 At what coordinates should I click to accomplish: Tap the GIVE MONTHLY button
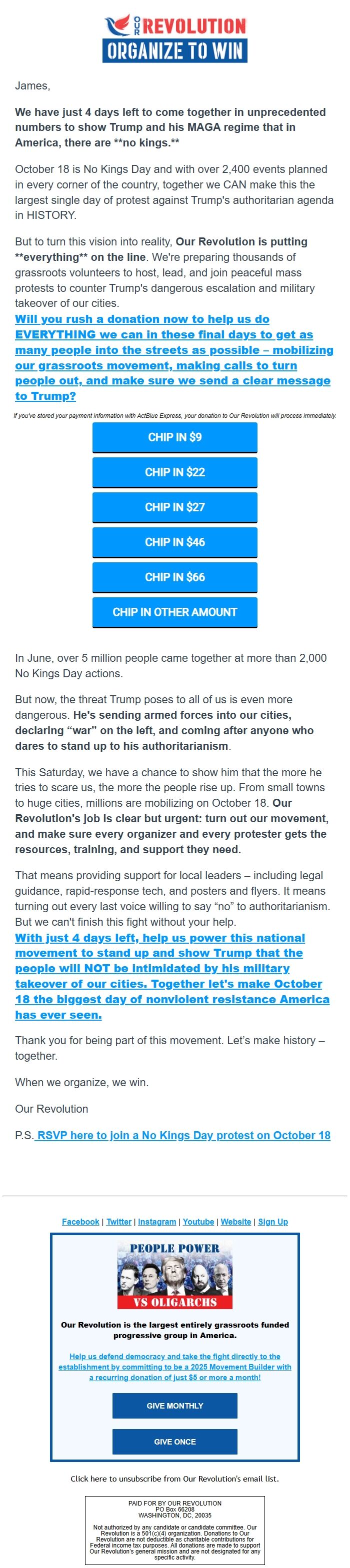click(x=174, y=1406)
